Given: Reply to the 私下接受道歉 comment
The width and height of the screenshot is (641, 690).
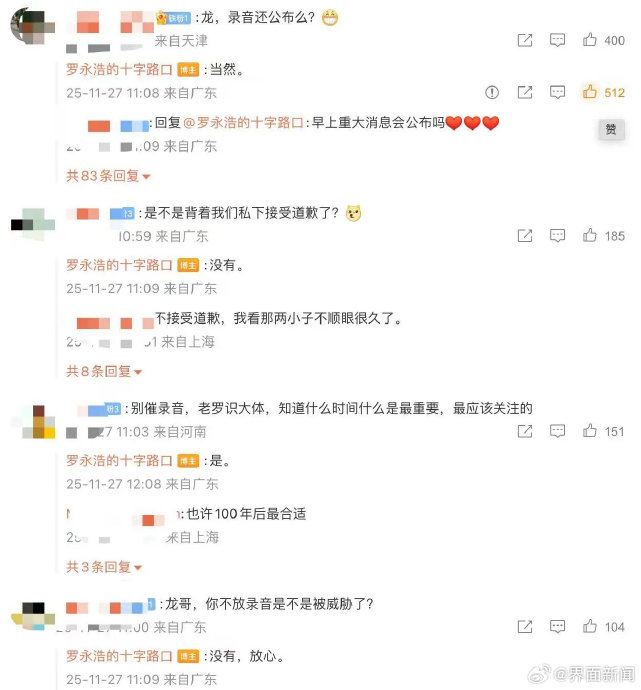Looking at the screenshot, I should pos(557,236).
